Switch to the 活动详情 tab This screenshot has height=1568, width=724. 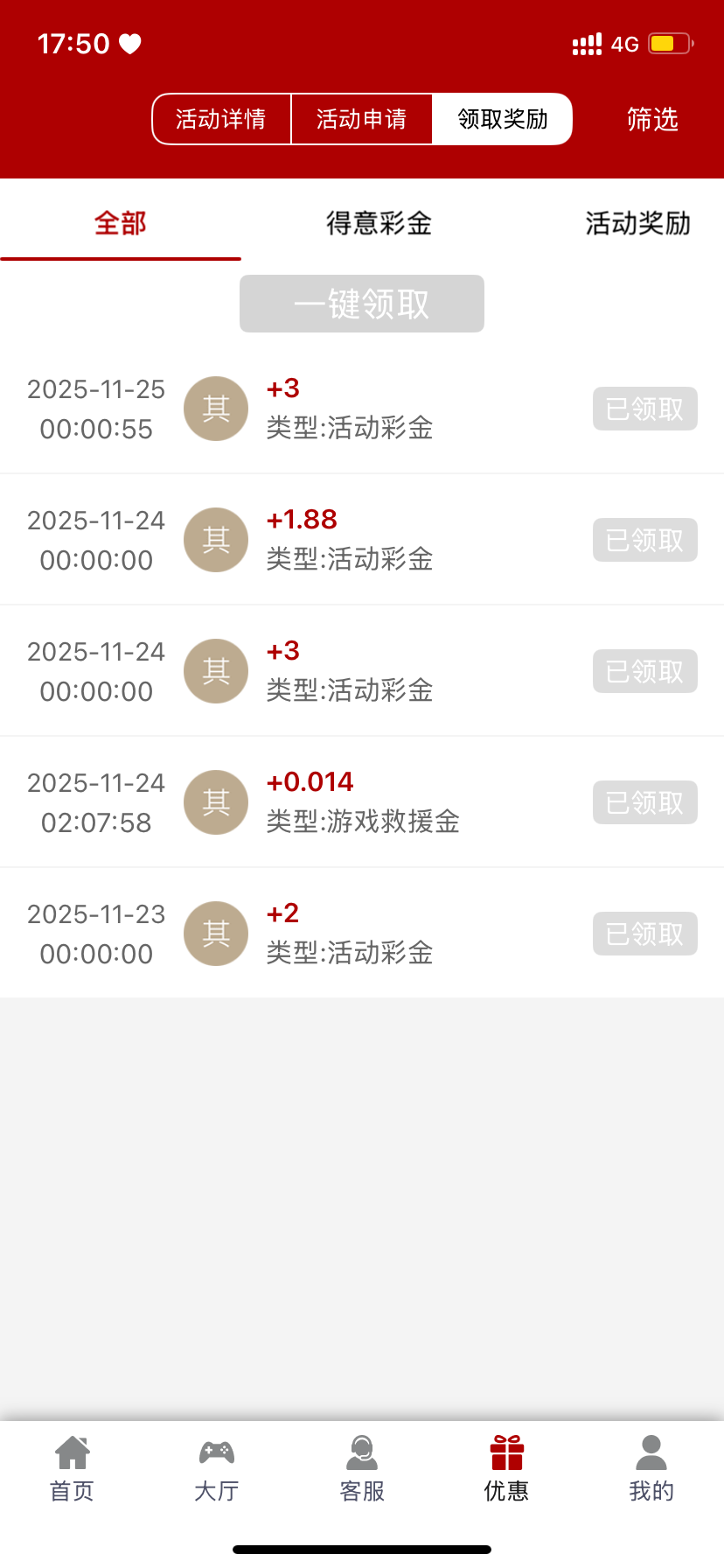point(221,118)
